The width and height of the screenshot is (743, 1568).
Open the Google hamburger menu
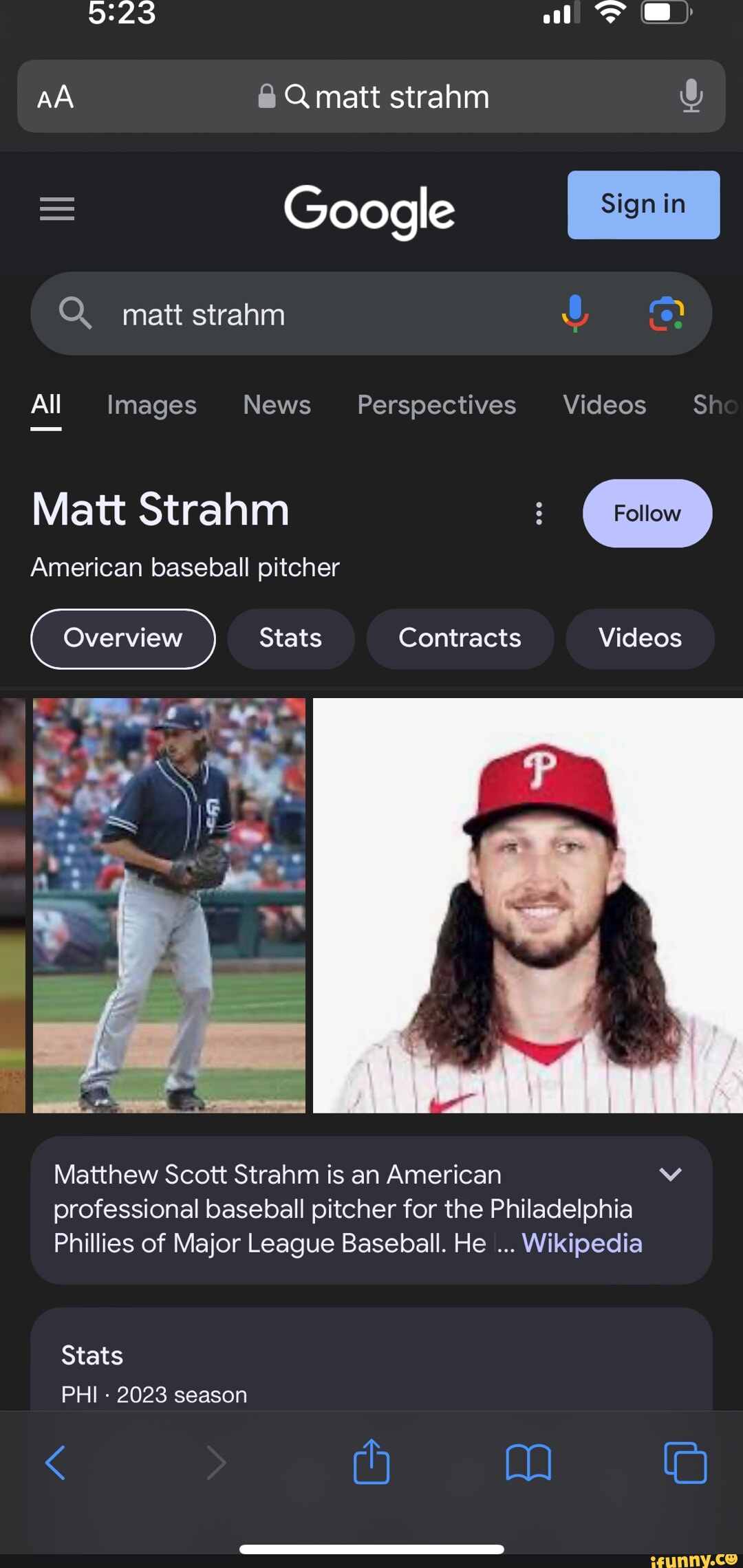[57, 208]
